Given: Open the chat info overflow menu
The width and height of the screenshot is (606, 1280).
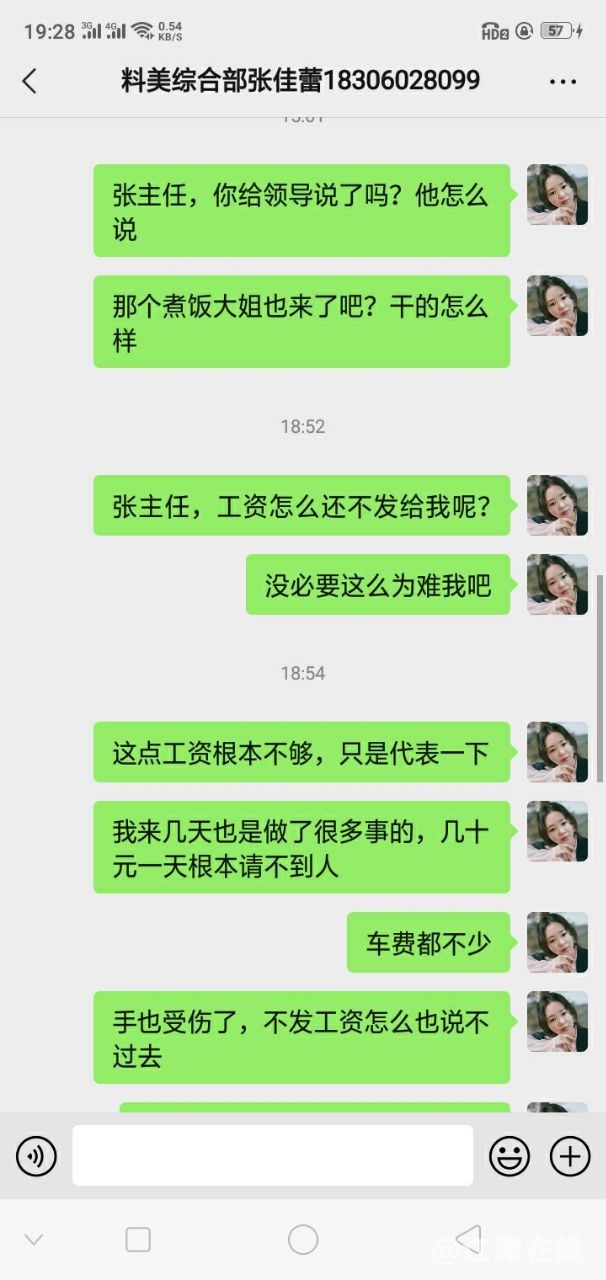Looking at the screenshot, I should point(563,82).
